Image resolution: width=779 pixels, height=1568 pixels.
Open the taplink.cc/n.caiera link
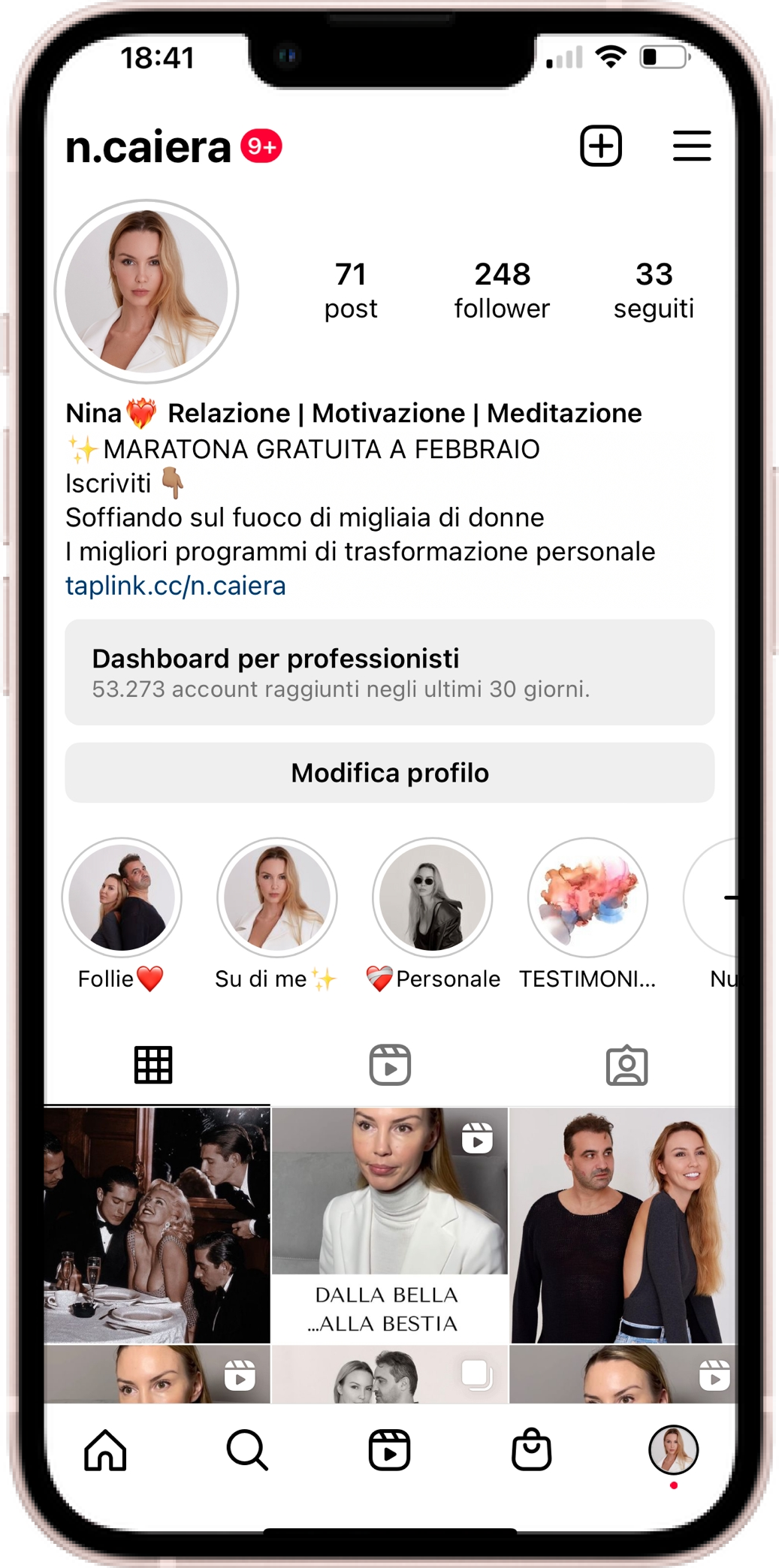coord(176,586)
